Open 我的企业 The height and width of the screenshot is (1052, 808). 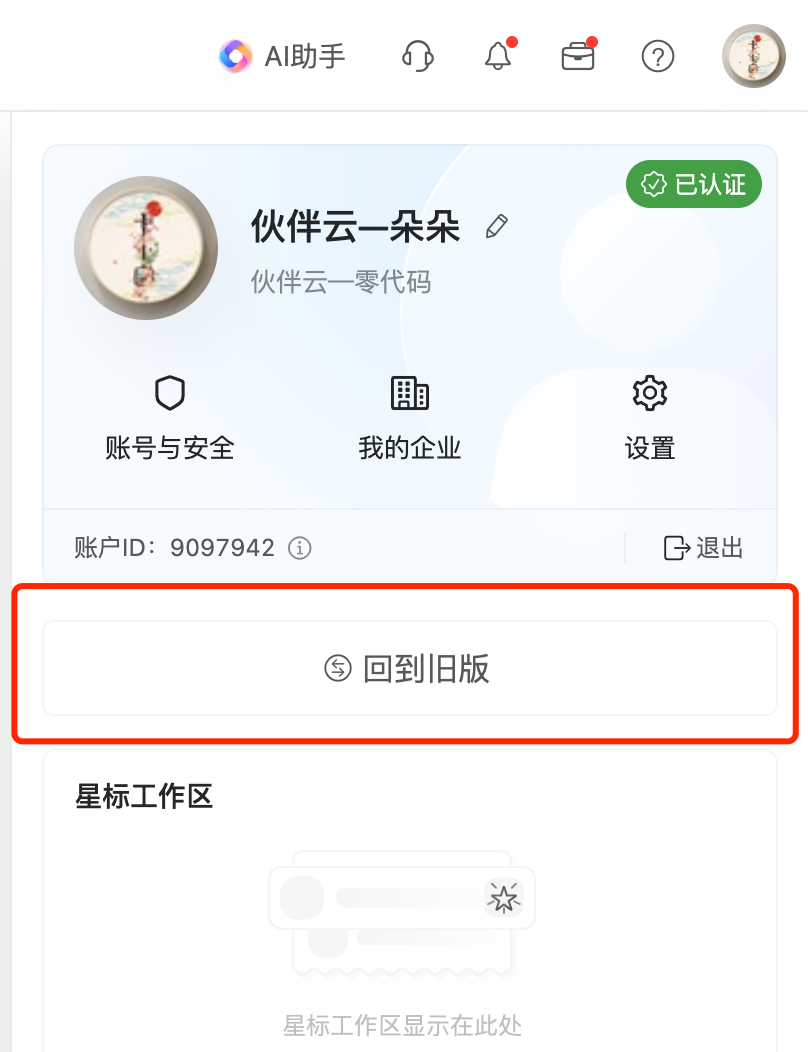410,418
